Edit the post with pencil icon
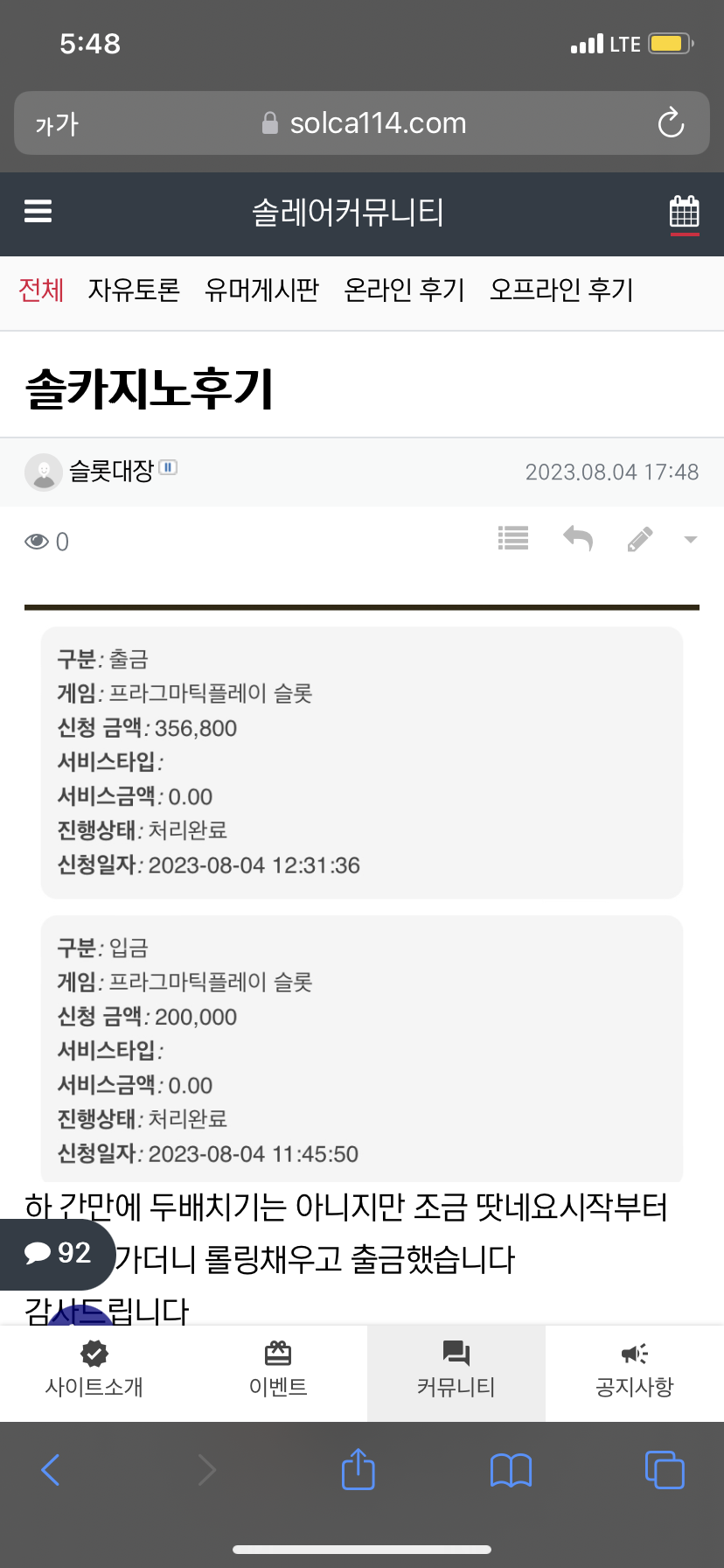The width and height of the screenshot is (724, 1568). click(640, 539)
